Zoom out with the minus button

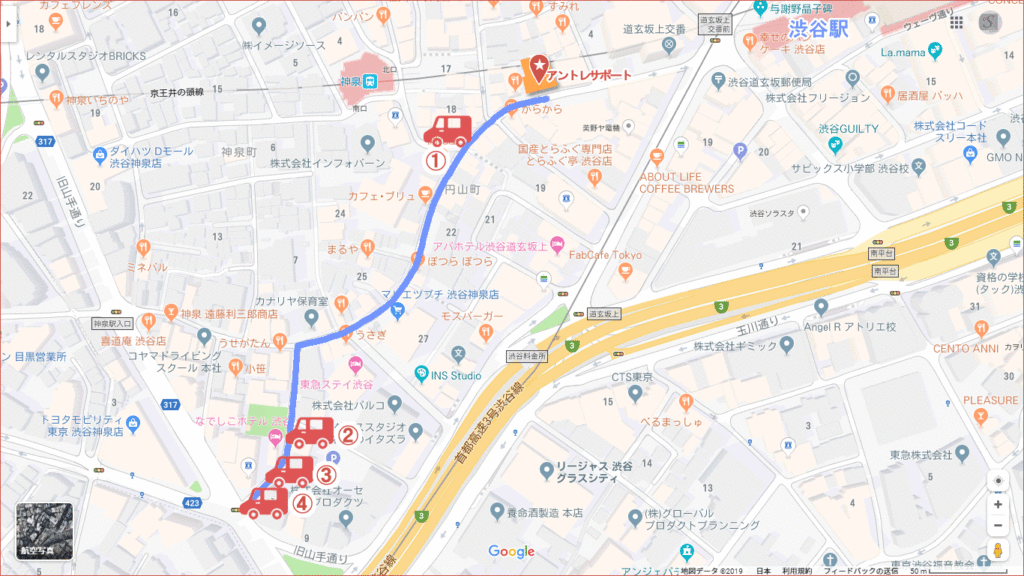pos(996,526)
